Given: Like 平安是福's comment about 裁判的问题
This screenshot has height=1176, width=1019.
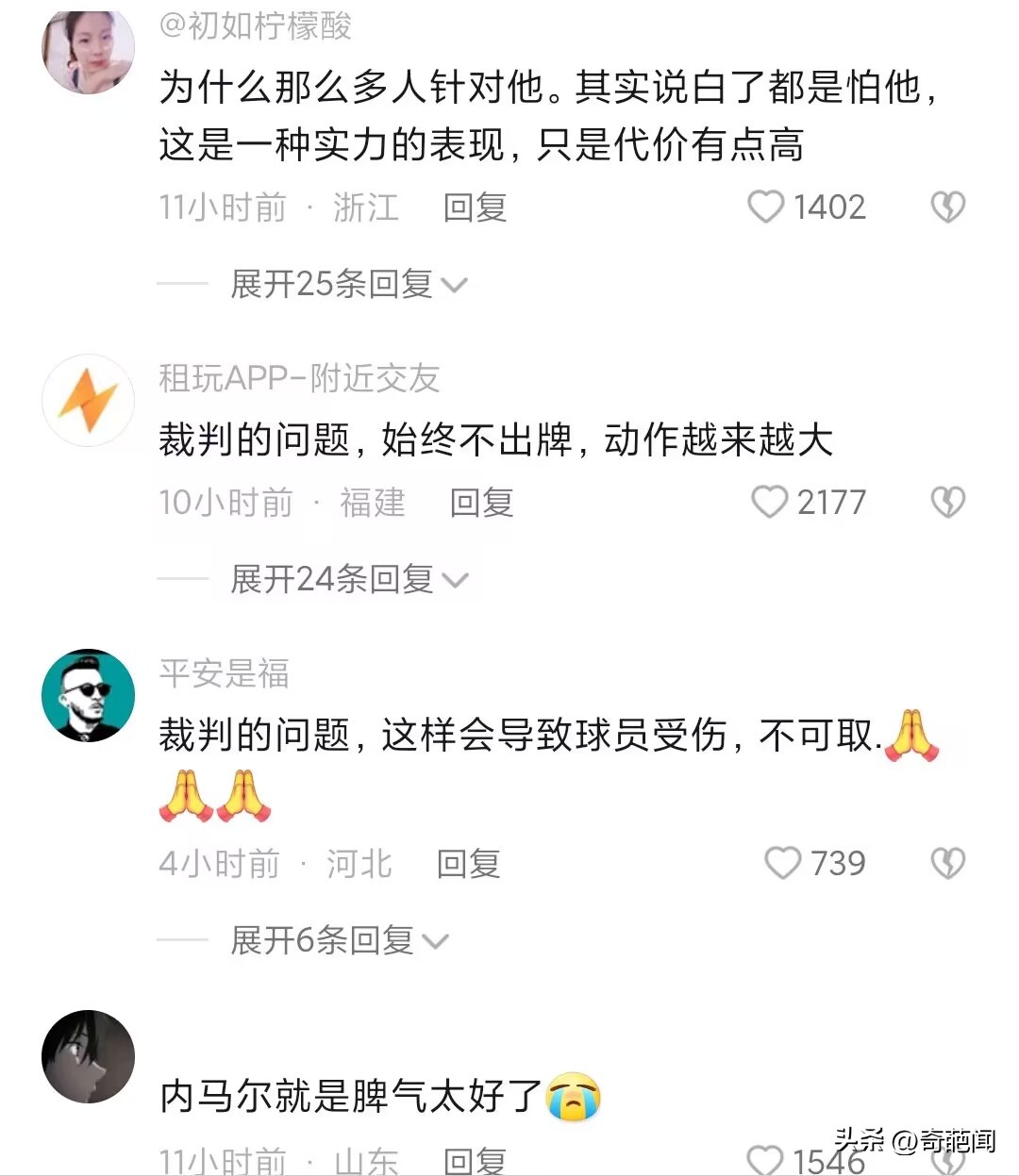Looking at the screenshot, I should (781, 862).
